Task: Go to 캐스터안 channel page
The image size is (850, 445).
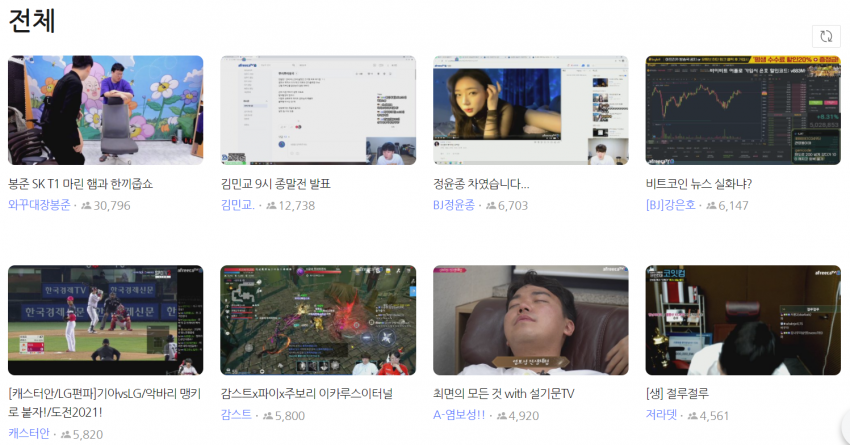Action: [x=28, y=434]
